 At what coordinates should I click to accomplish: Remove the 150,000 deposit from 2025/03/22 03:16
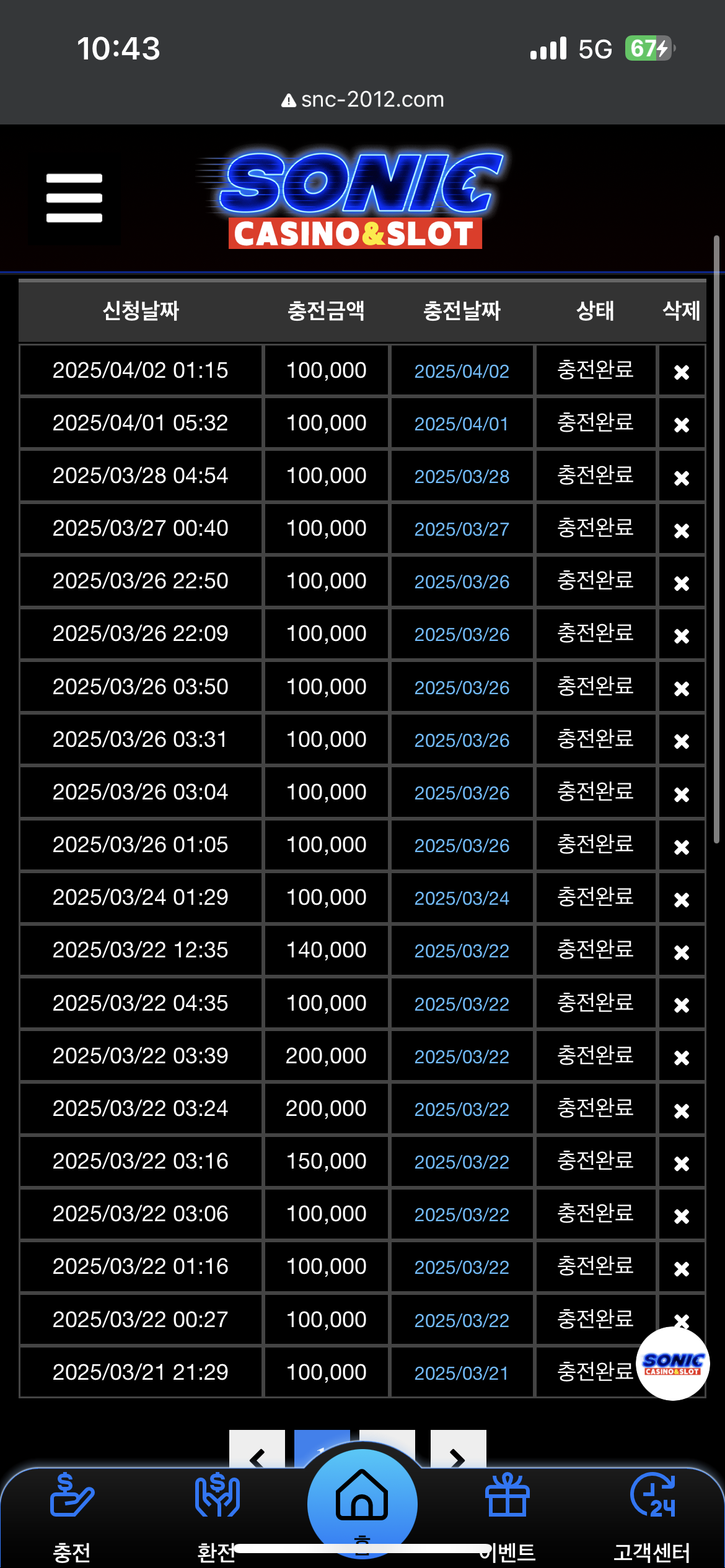[x=682, y=1163]
